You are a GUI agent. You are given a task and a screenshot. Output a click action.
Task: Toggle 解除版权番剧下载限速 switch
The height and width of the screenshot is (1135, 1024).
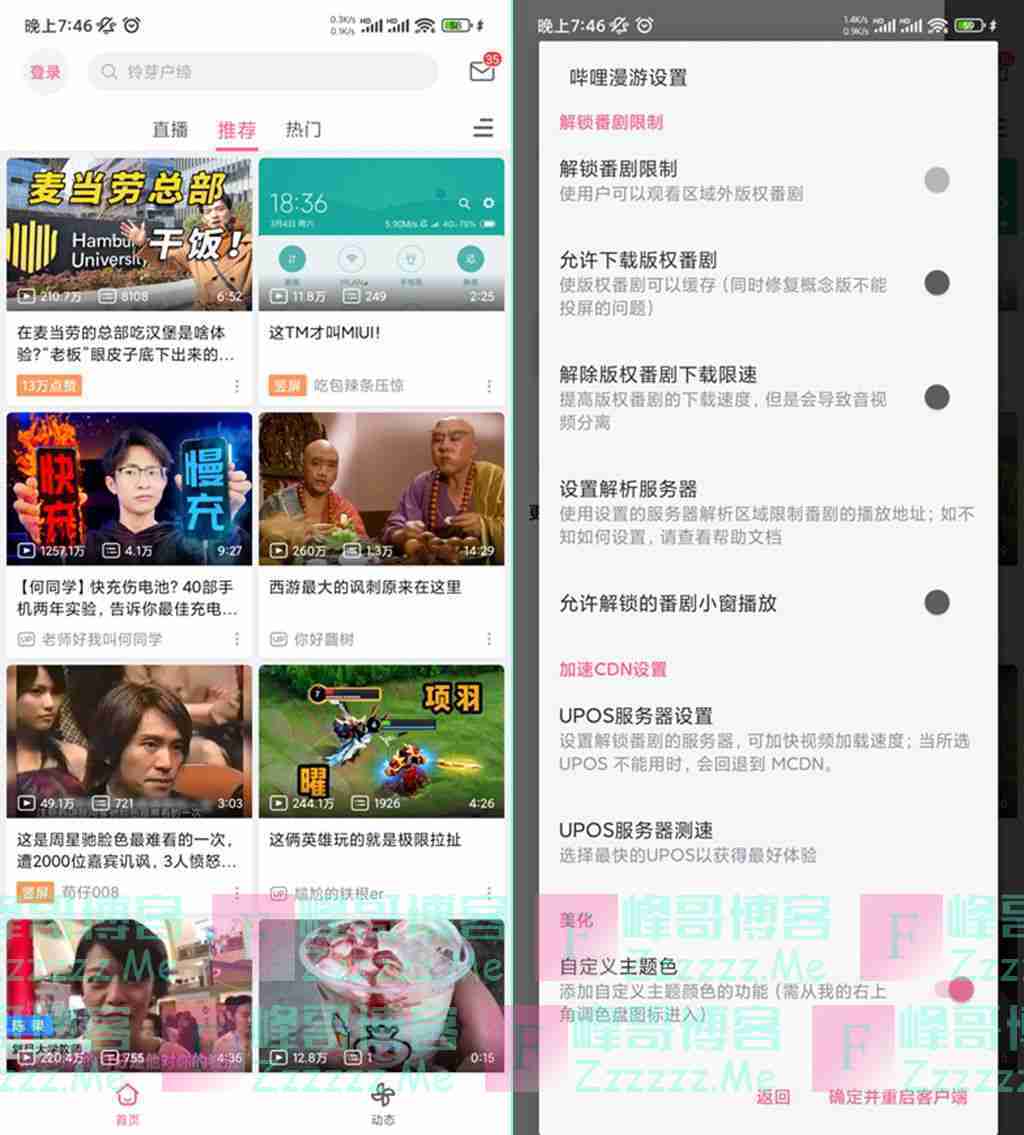pyautogui.click(x=936, y=397)
